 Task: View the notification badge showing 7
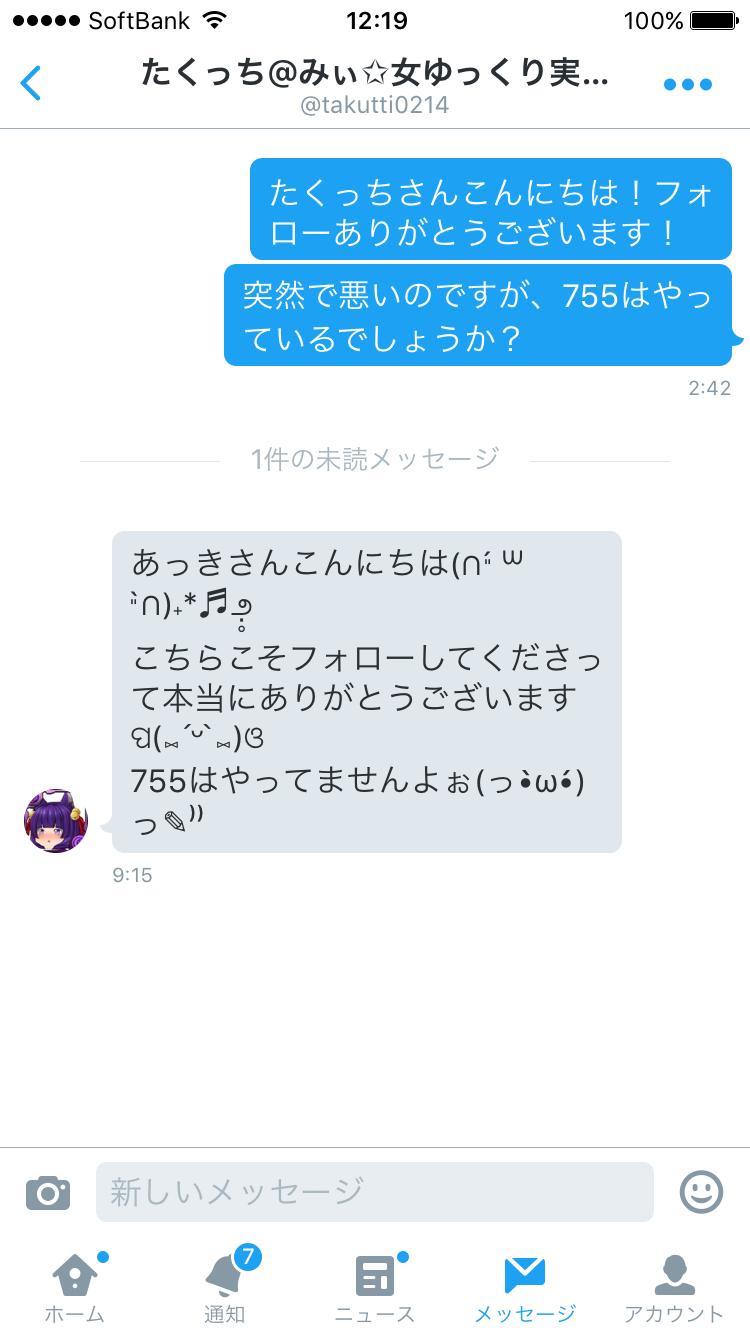click(240, 1257)
